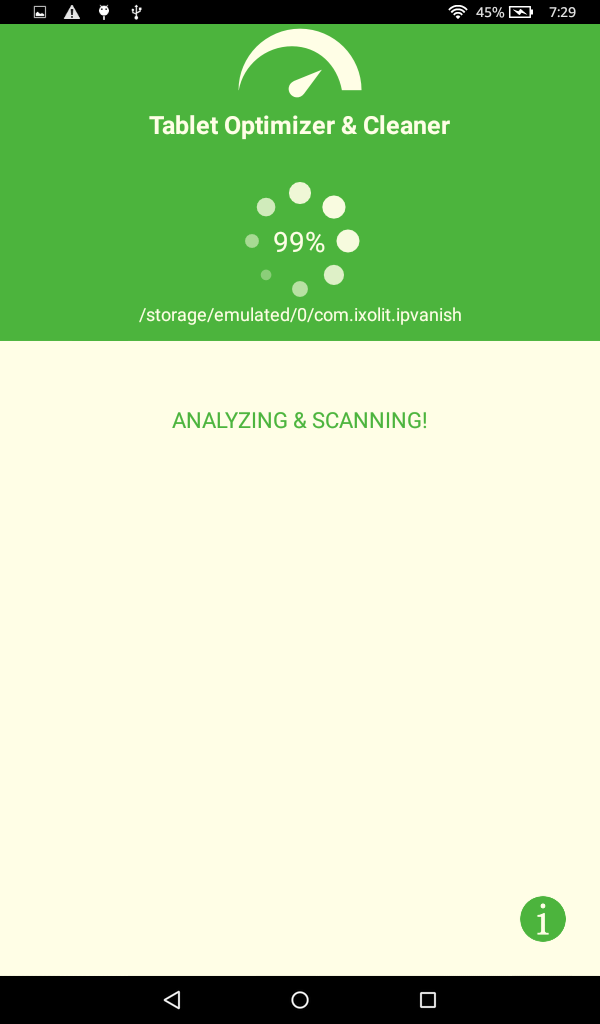Go back using the navigation bar

(x=172, y=999)
